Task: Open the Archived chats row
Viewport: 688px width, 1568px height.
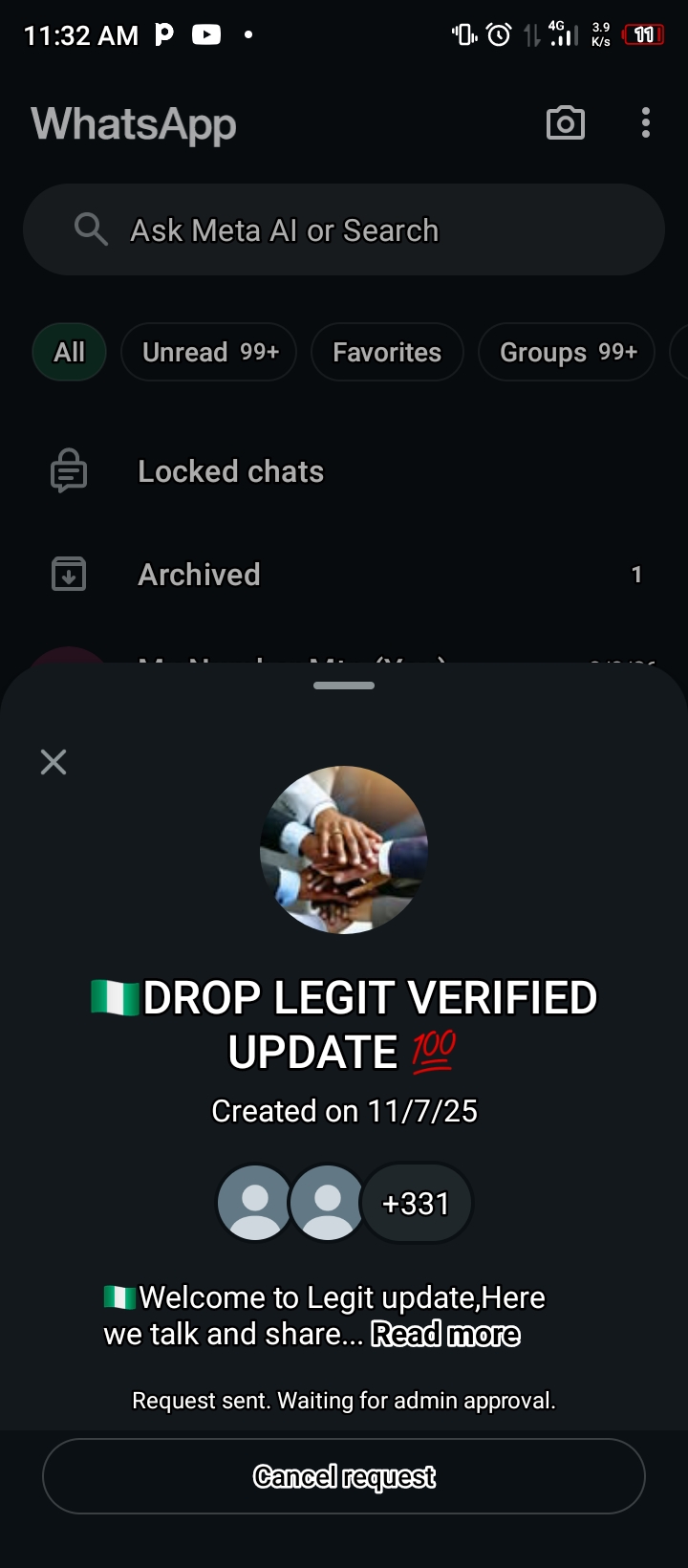Action: 344,575
